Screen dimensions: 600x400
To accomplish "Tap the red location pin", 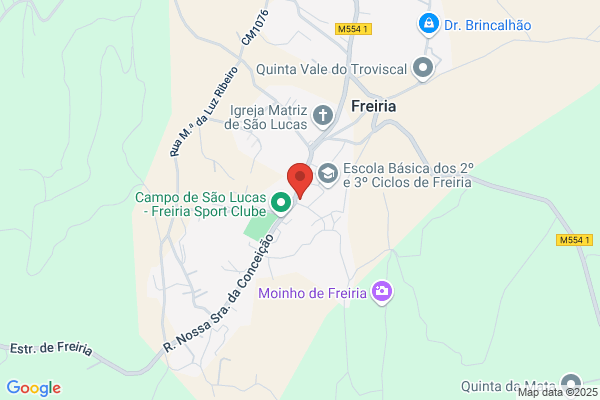I will click(x=300, y=181).
